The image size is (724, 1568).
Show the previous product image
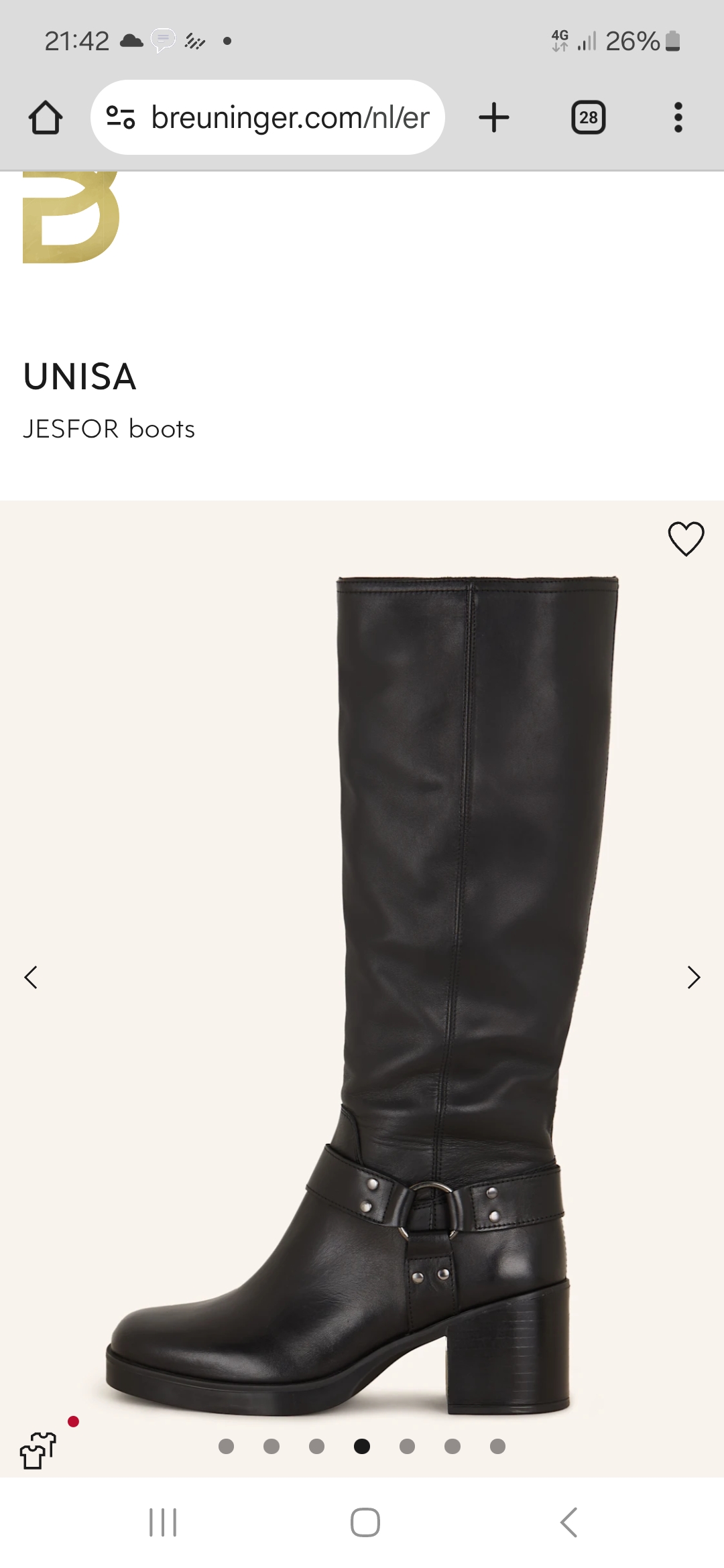click(31, 977)
